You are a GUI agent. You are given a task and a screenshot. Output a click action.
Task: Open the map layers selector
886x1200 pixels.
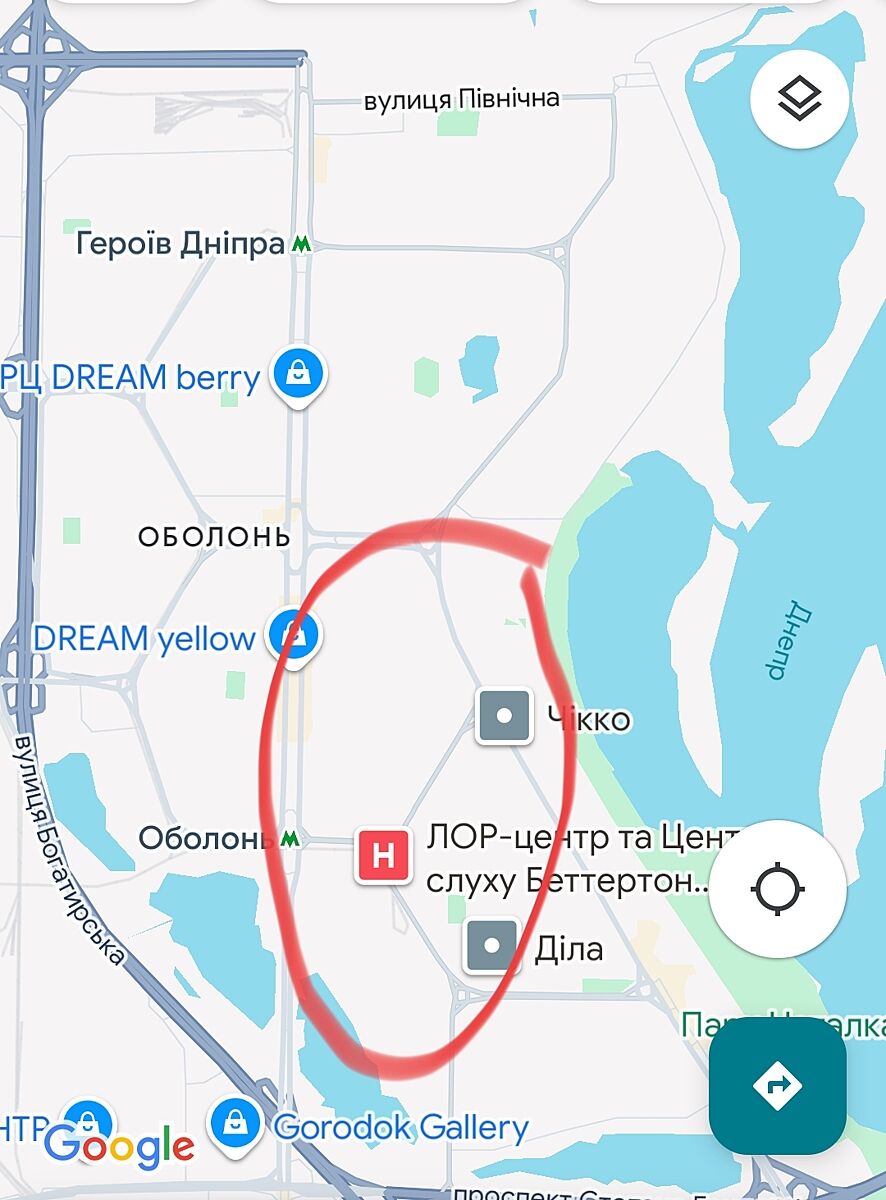(800, 99)
